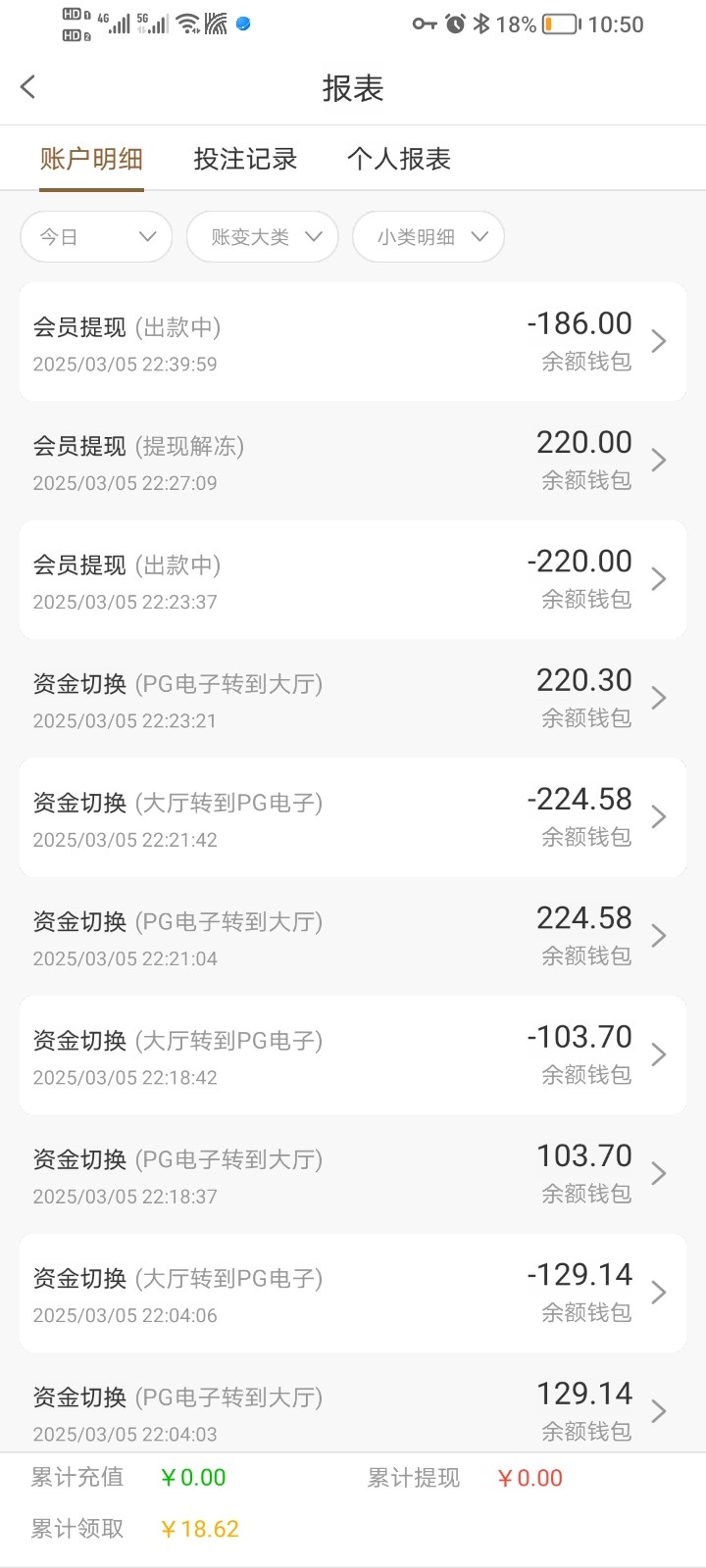706x1568 pixels.
Task: Go back from the 报表 page
Action: pyautogui.click(x=28, y=87)
